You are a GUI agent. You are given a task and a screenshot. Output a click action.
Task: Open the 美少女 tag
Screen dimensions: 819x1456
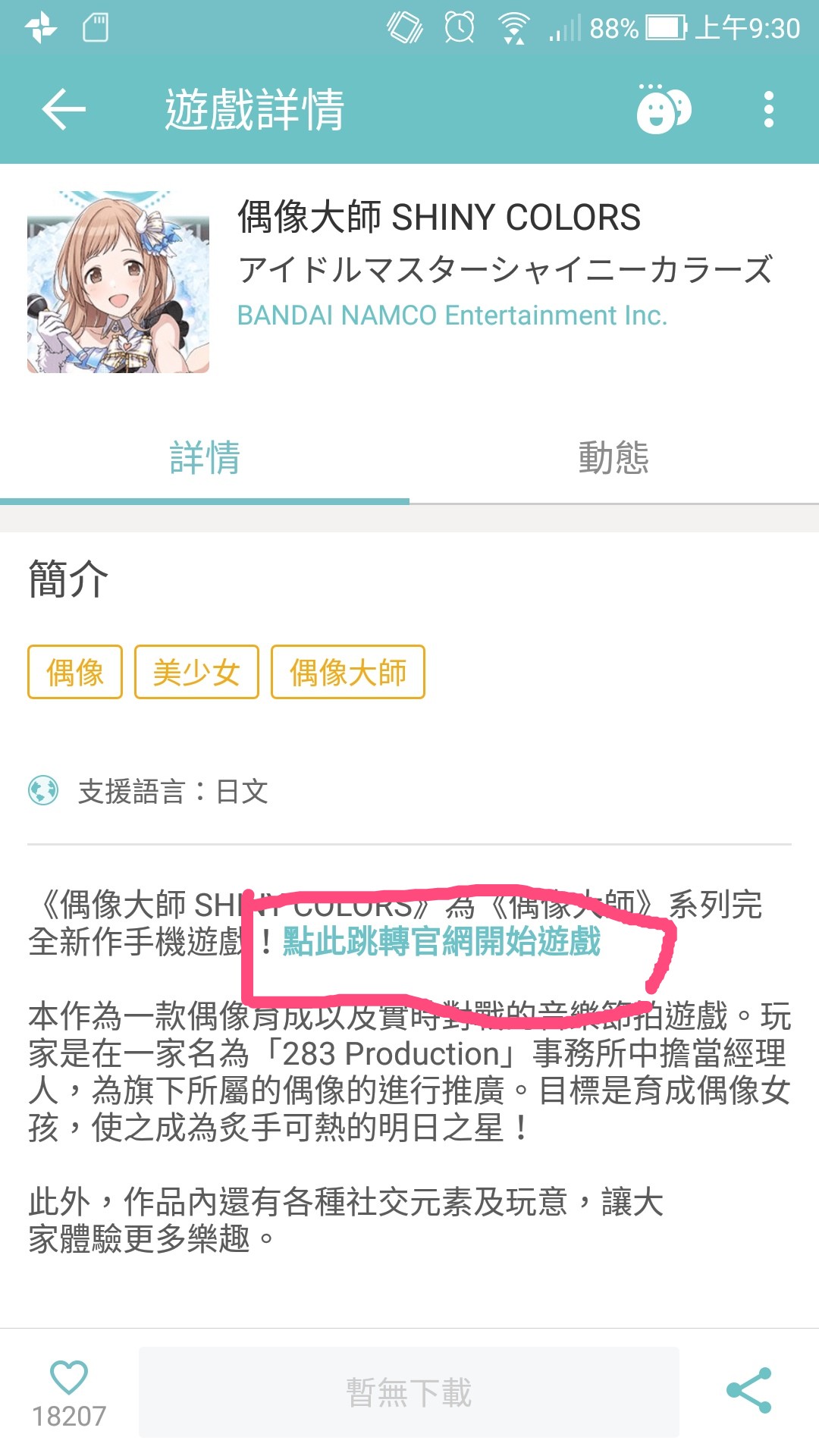coord(196,672)
